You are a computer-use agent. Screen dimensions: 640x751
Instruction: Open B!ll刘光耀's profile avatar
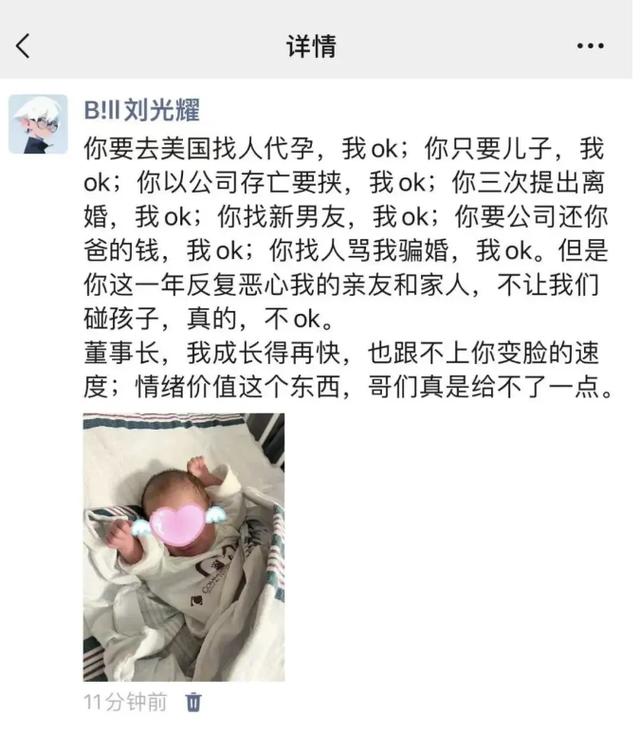tap(38, 124)
